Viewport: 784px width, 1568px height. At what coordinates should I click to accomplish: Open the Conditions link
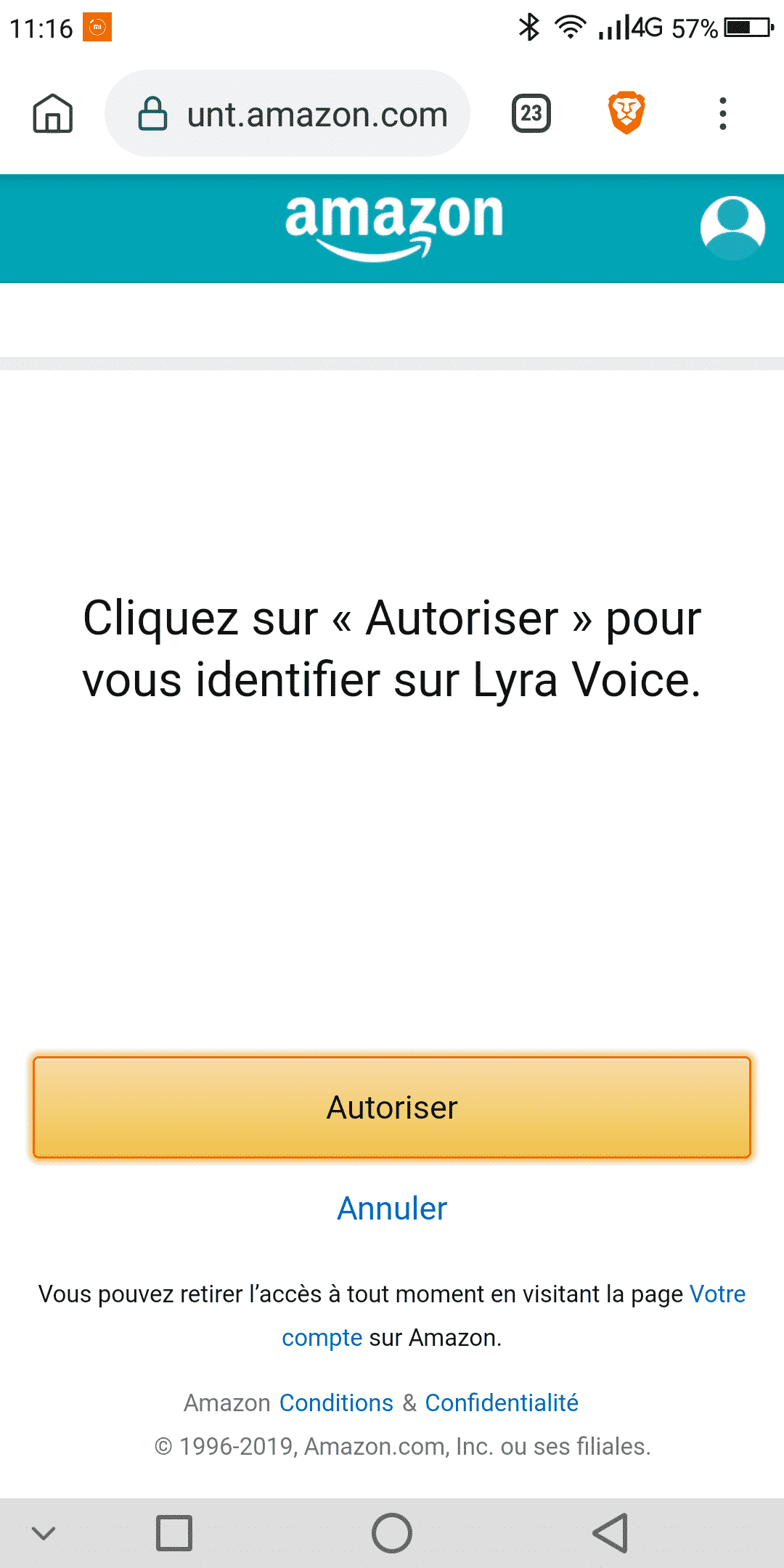click(x=336, y=1402)
